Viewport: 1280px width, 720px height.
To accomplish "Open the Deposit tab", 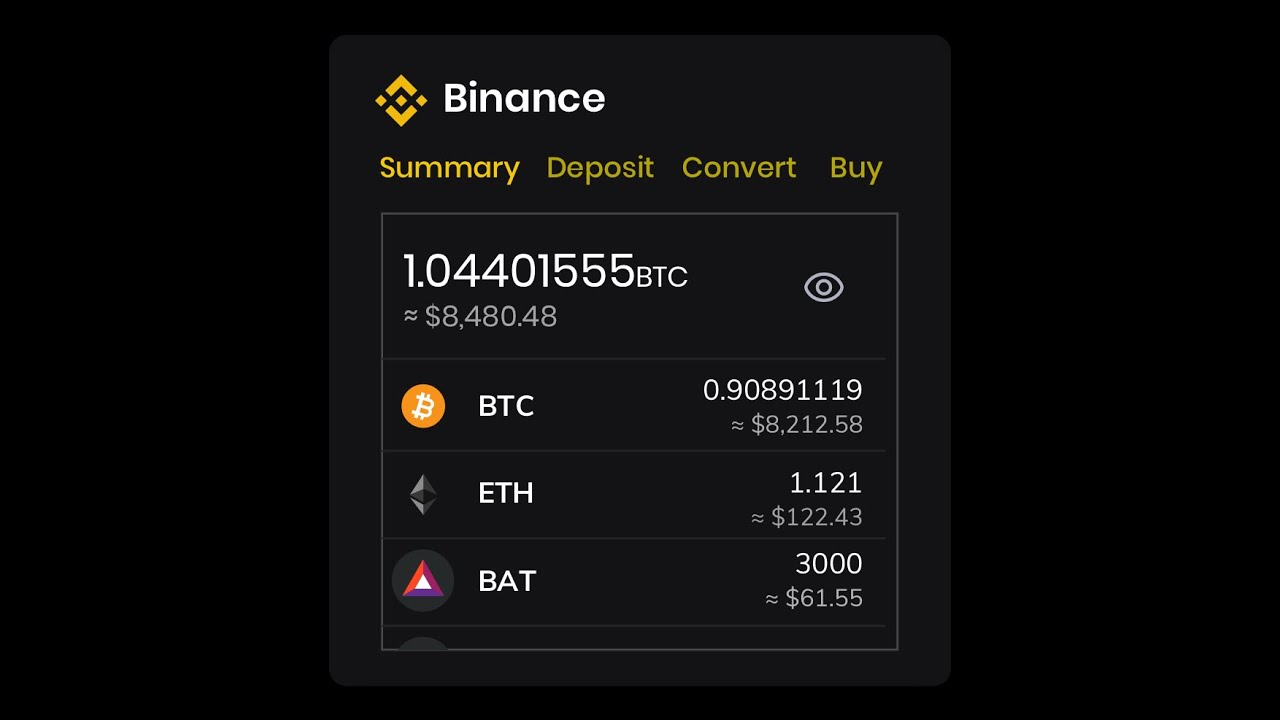I will pyautogui.click(x=600, y=168).
